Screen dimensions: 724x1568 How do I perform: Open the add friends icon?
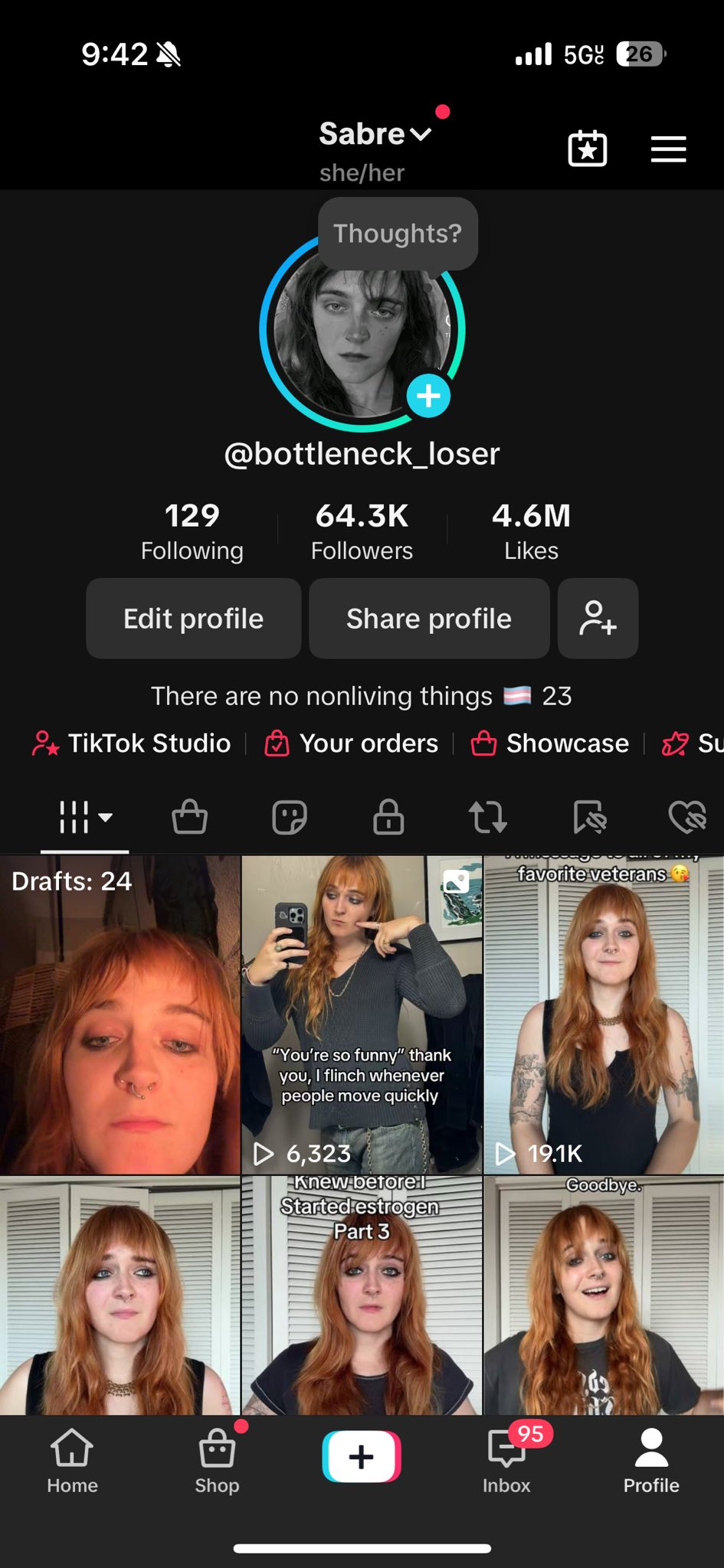(598, 619)
